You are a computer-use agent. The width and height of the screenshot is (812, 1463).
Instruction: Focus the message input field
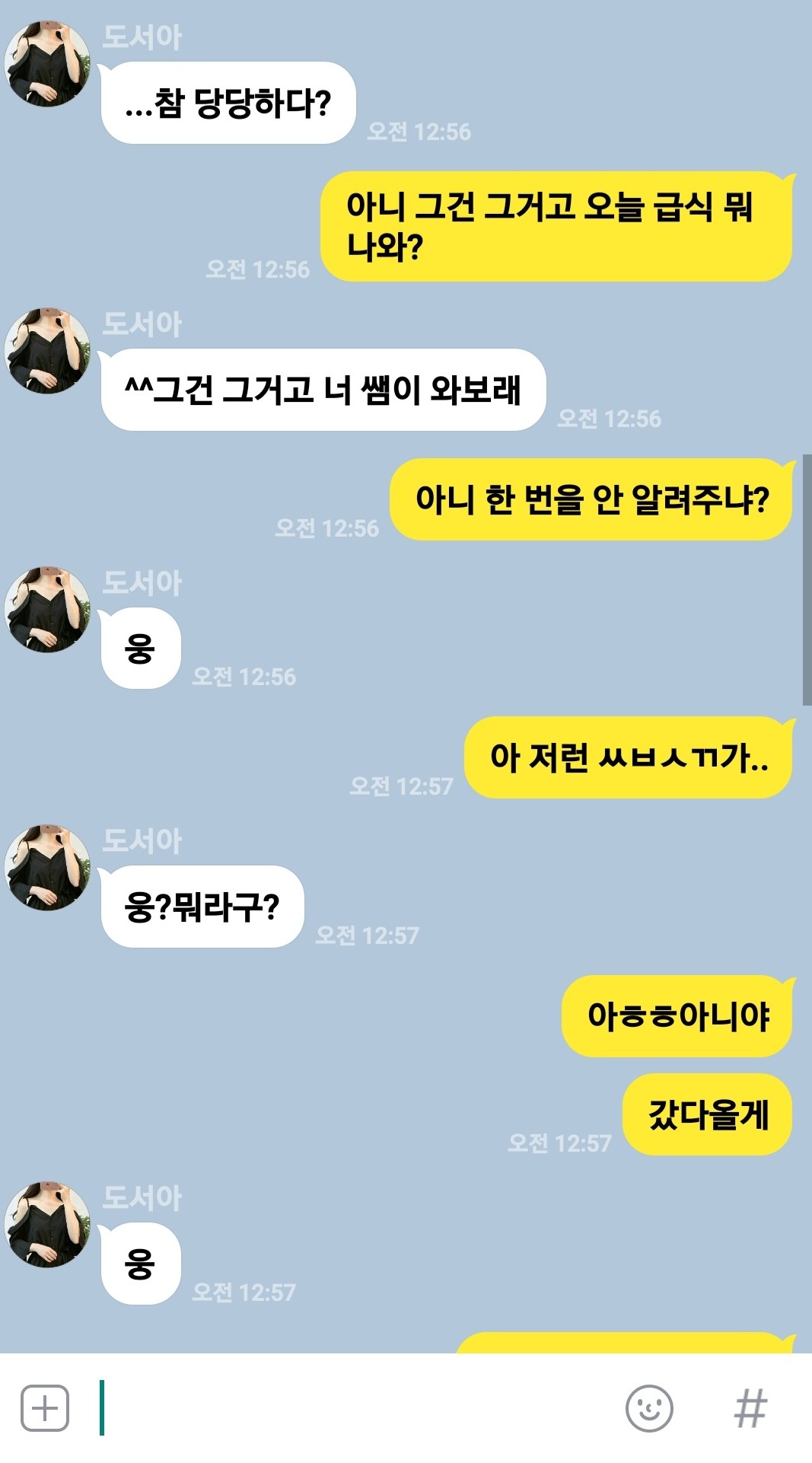[x=358, y=1408]
